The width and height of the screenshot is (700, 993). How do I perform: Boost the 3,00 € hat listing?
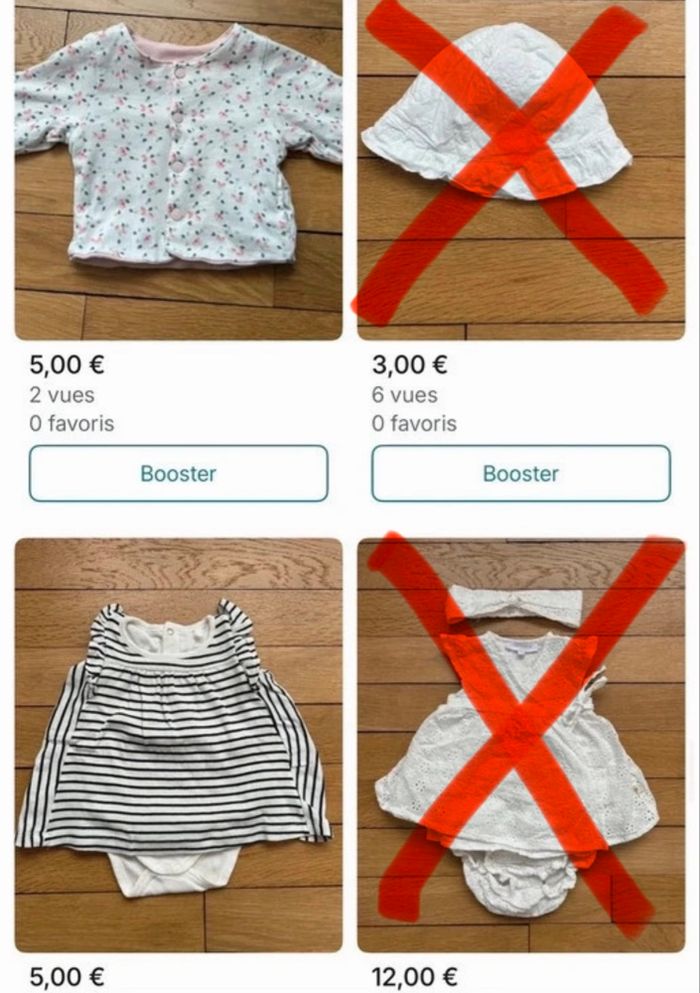[x=521, y=474]
